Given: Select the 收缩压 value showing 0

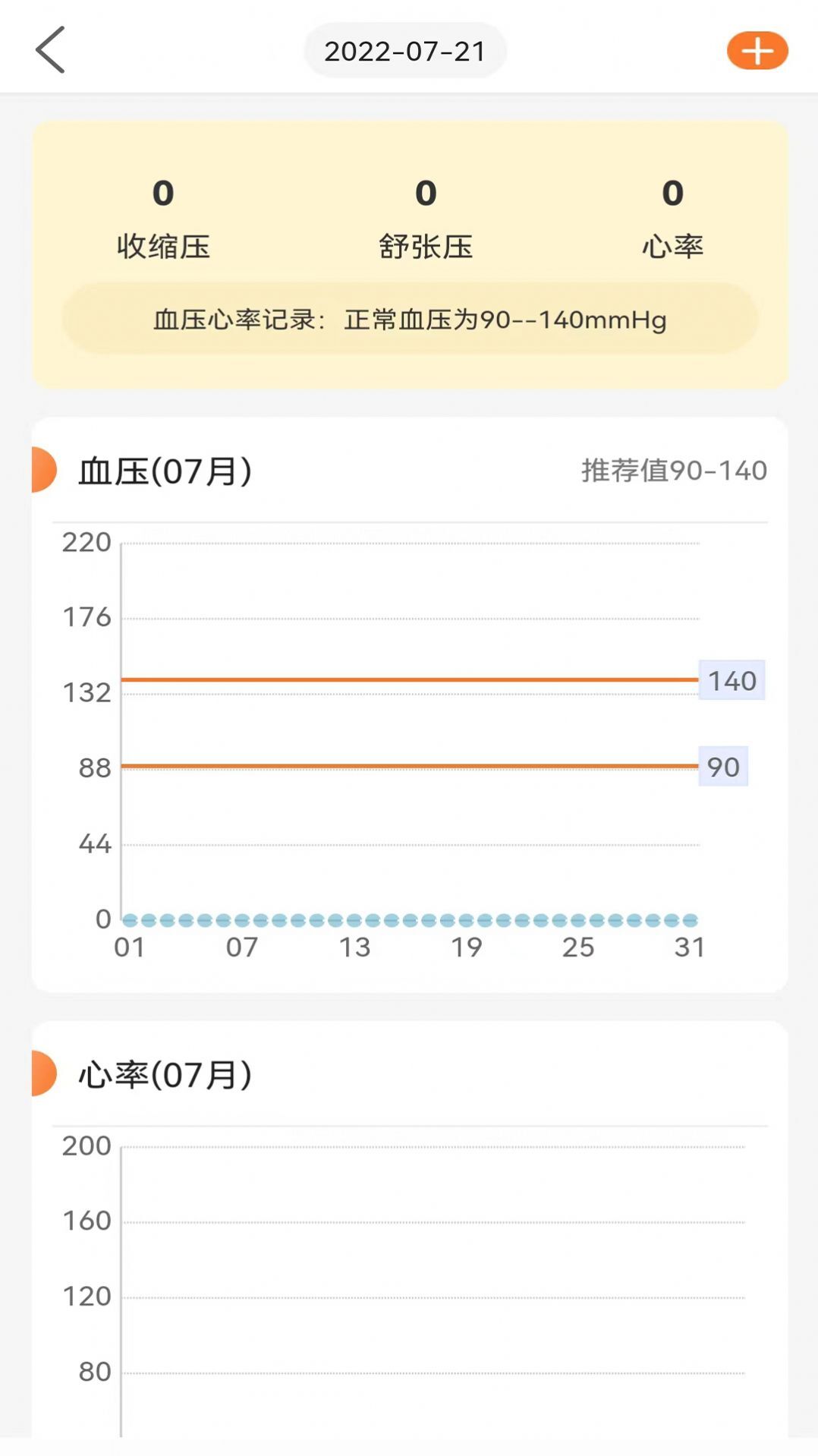Looking at the screenshot, I should click(x=162, y=194).
